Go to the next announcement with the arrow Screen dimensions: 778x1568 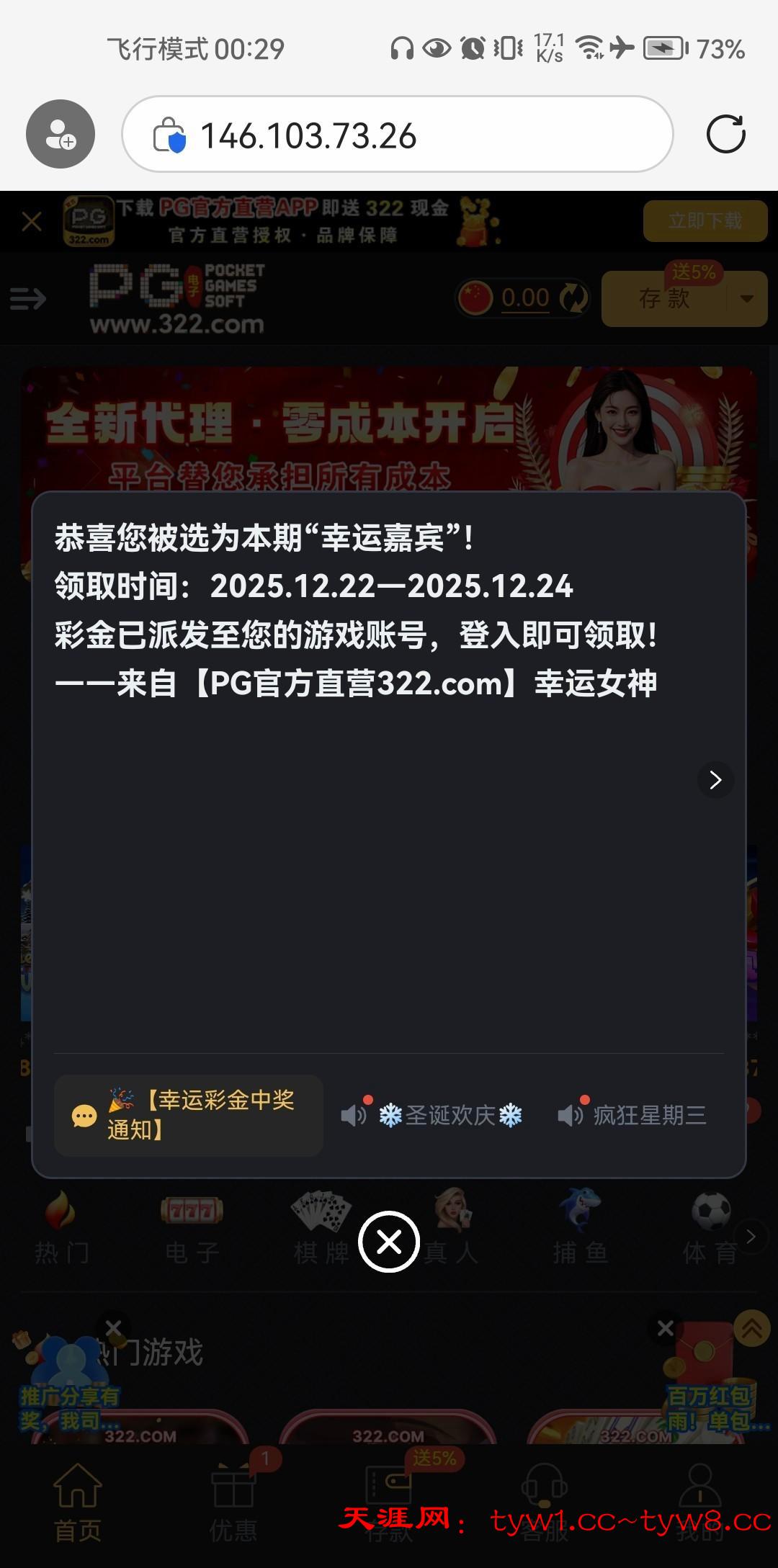(x=715, y=780)
